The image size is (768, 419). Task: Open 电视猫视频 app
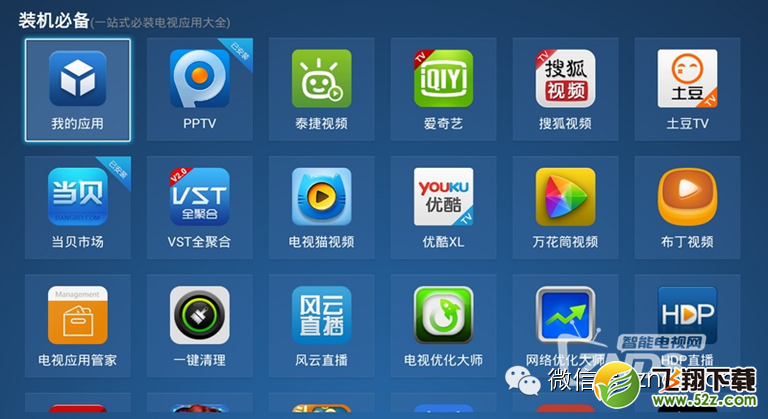click(321, 207)
